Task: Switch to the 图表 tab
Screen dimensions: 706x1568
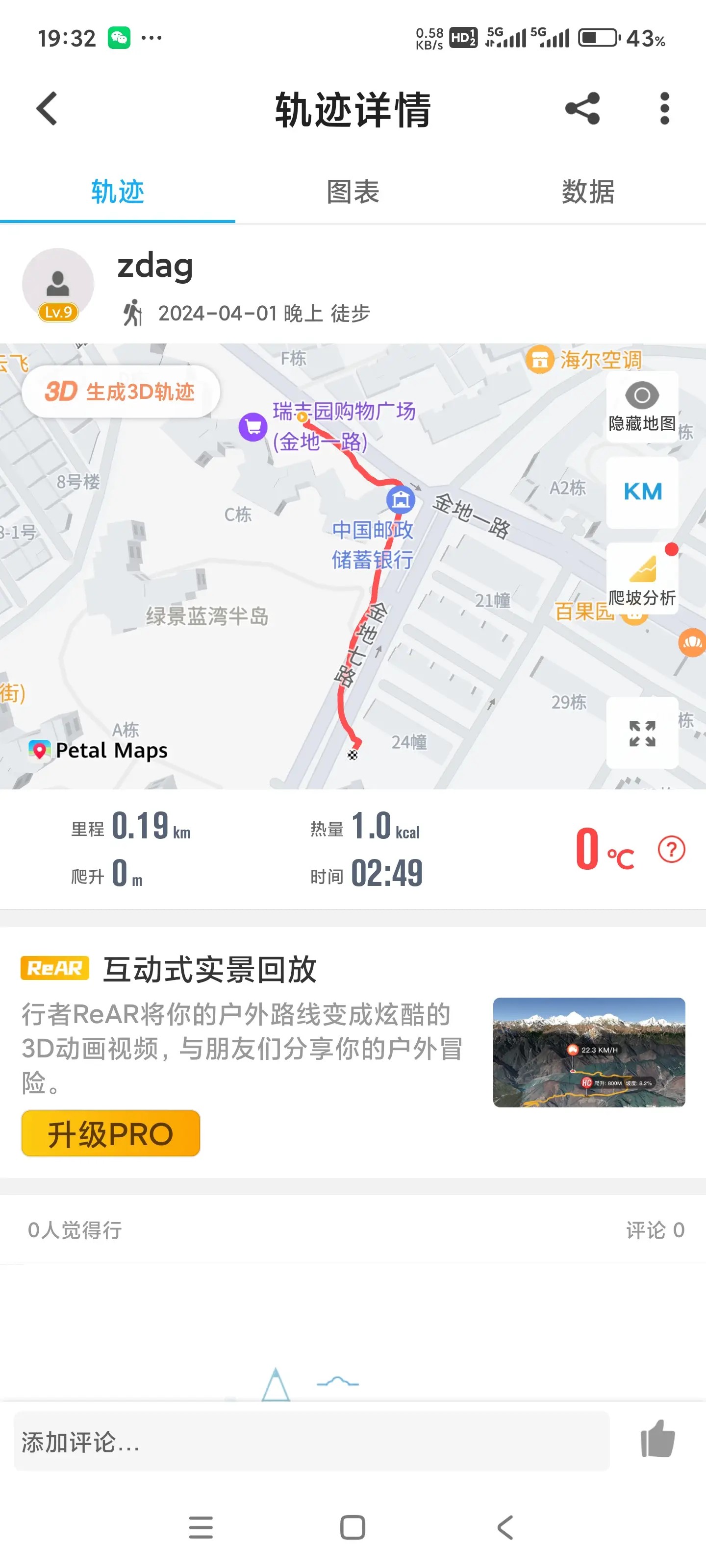Action: (x=353, y=193)
